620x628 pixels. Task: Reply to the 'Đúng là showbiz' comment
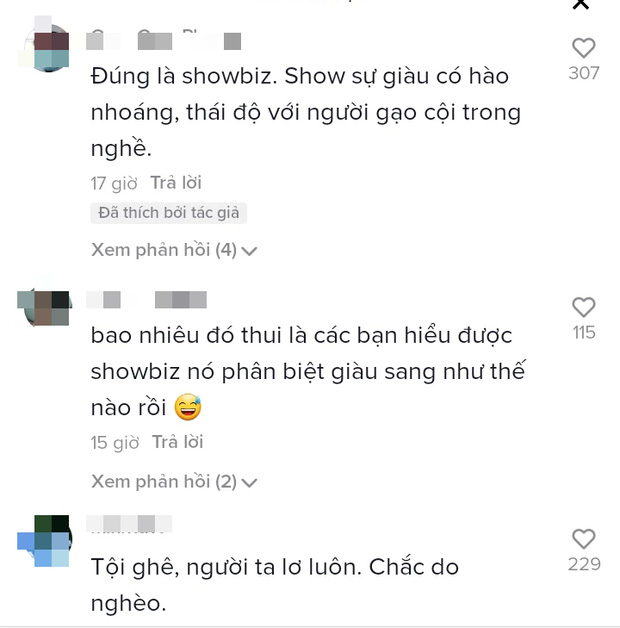(176, 183)
